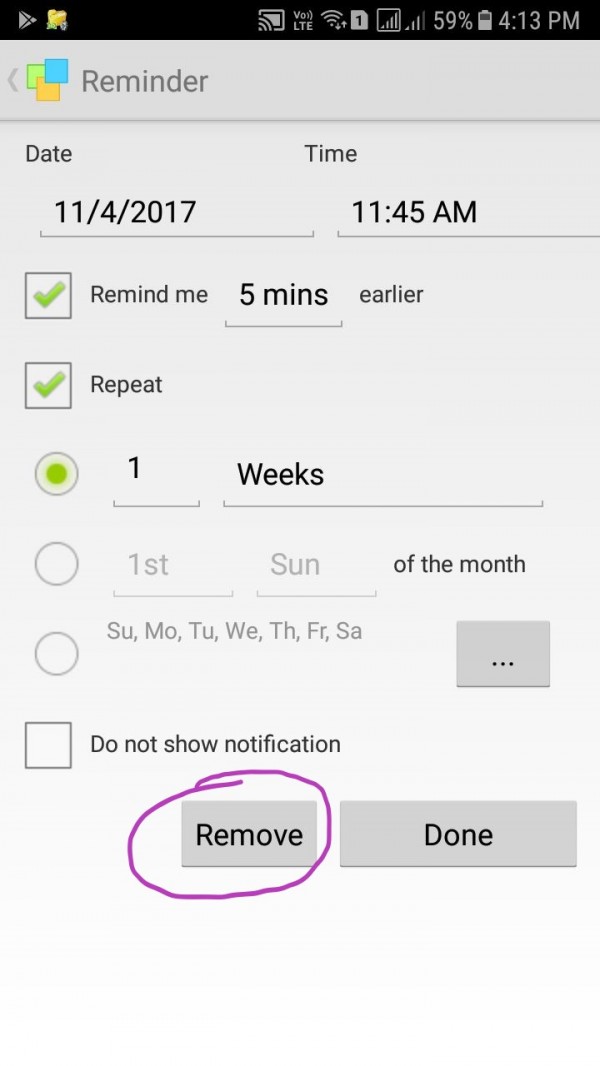Uncheck the Remind me checkbox

point(48,295)
